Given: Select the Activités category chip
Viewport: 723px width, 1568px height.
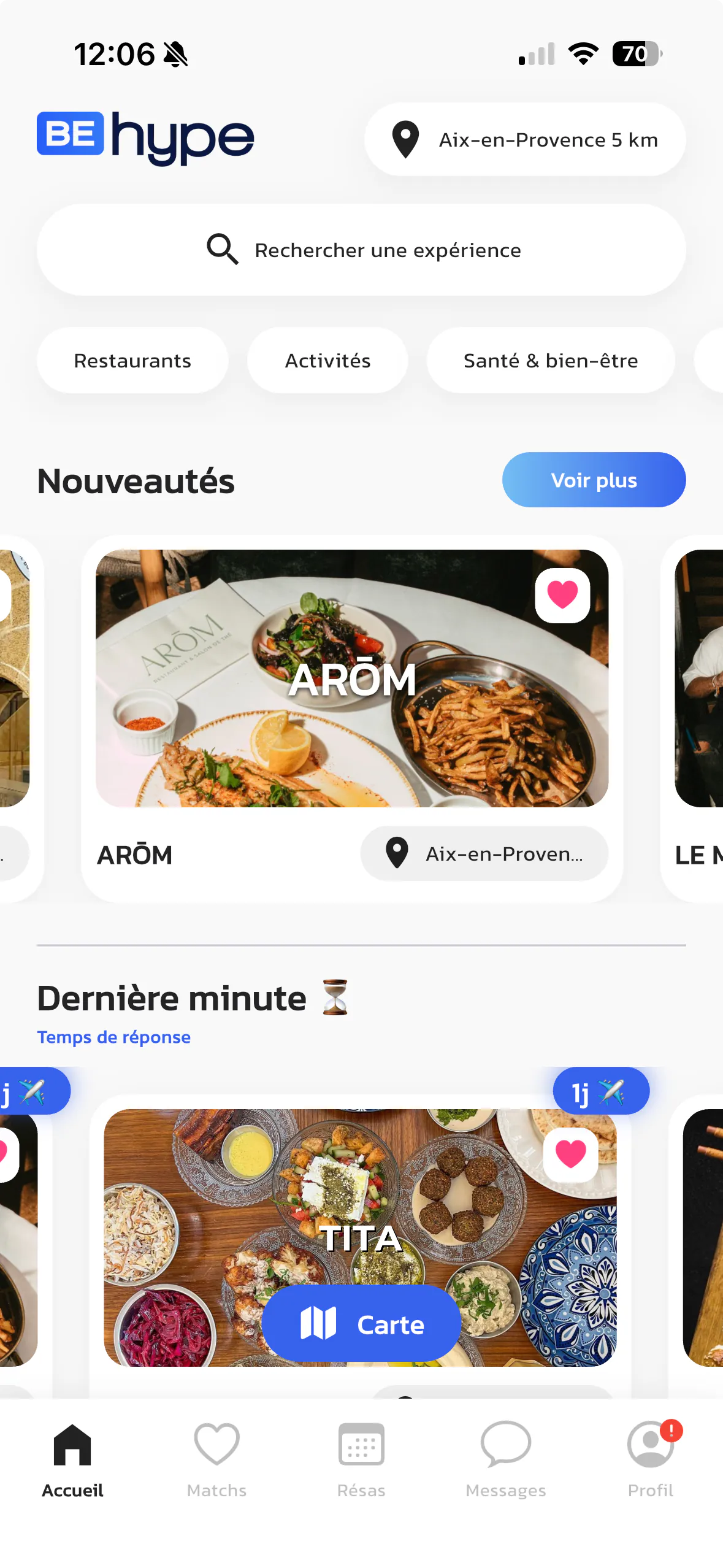Looking at the screenshot, I should pos(327,360).
